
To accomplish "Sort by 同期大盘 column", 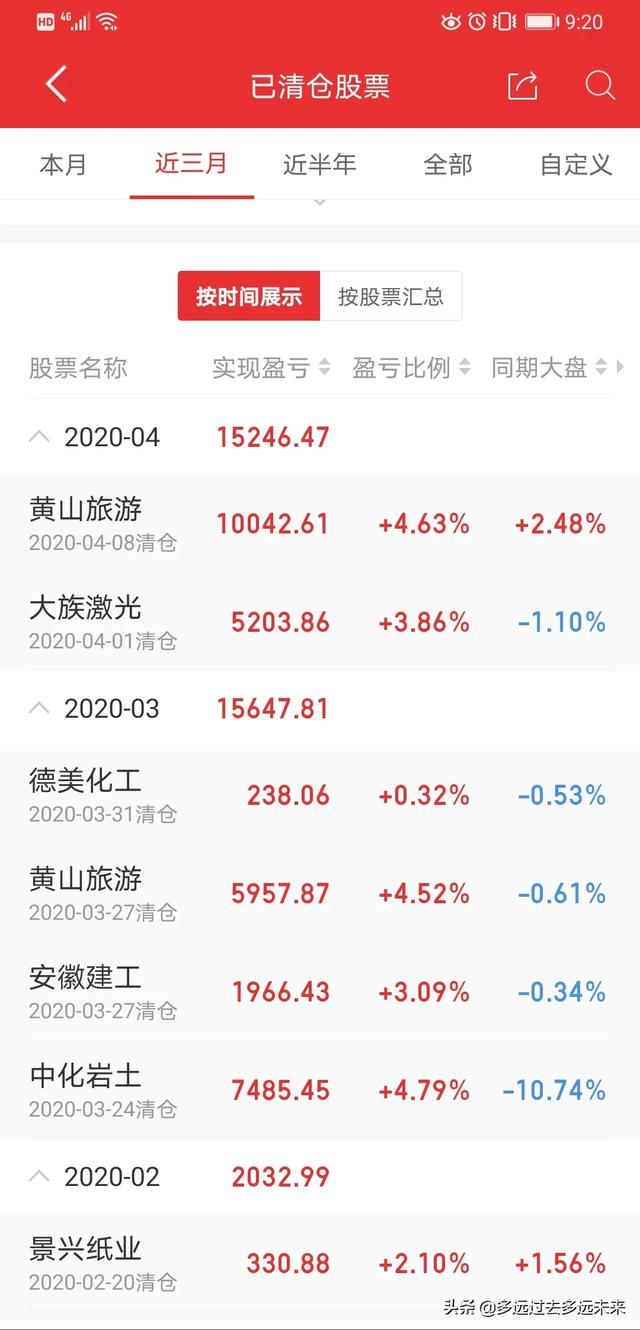I will click(549, 368).
